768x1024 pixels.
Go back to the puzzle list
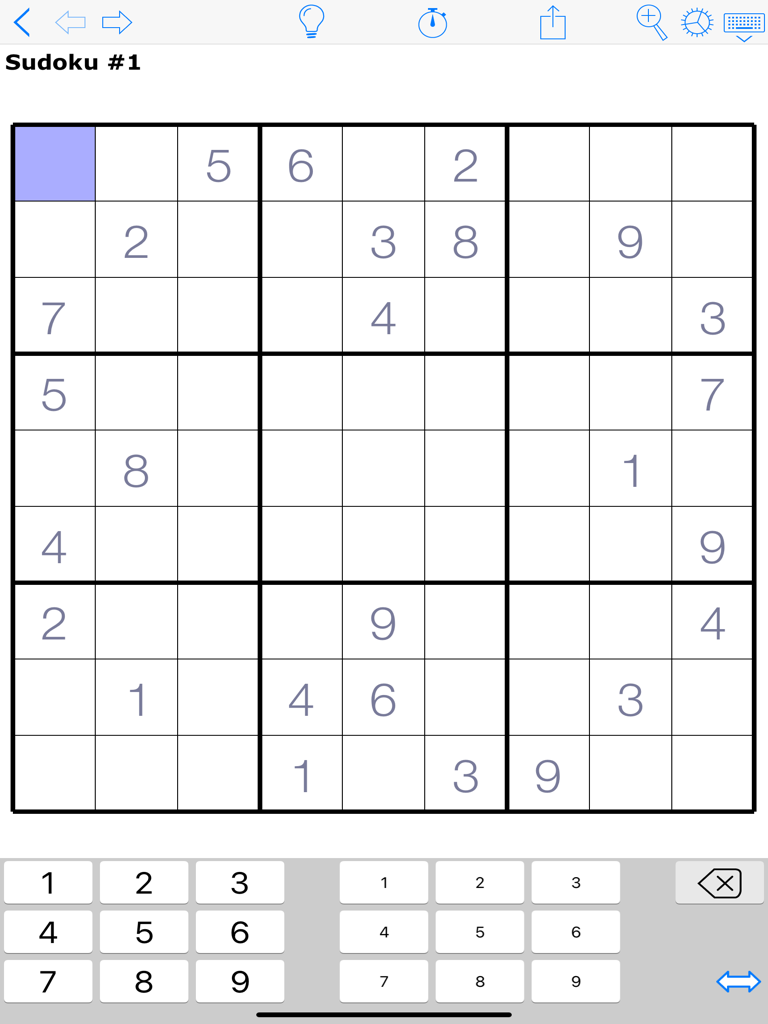coord(22,22)
